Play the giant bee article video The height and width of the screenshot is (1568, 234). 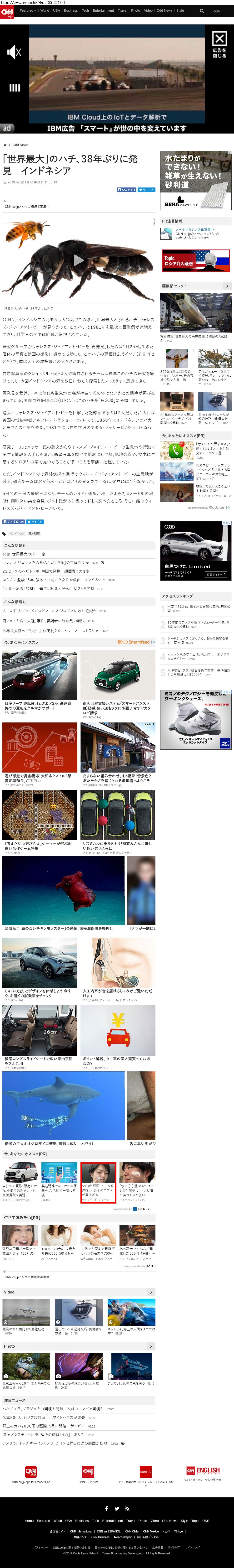[78, 260]
